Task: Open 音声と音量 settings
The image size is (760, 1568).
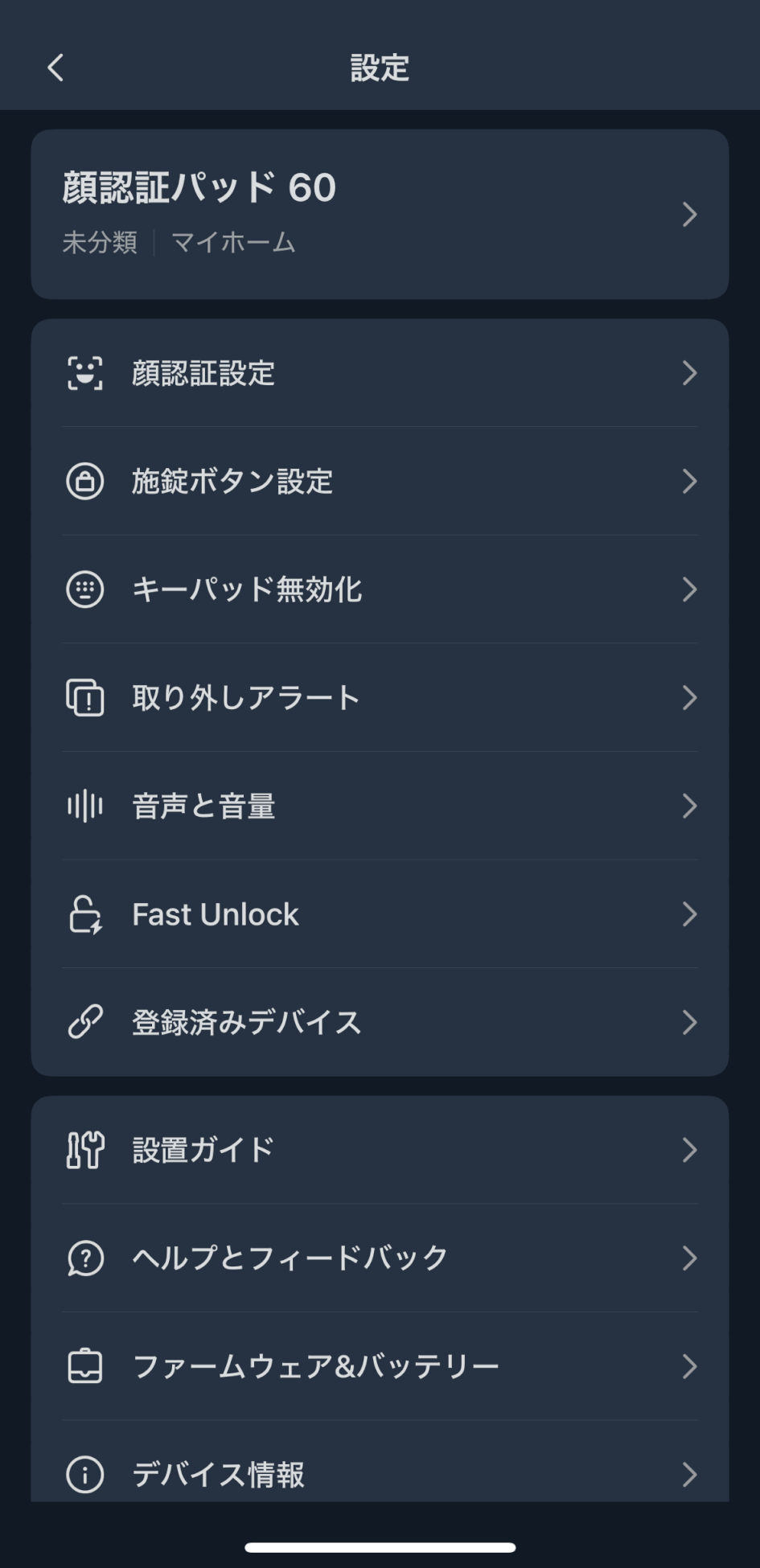Action: point(380,806)
